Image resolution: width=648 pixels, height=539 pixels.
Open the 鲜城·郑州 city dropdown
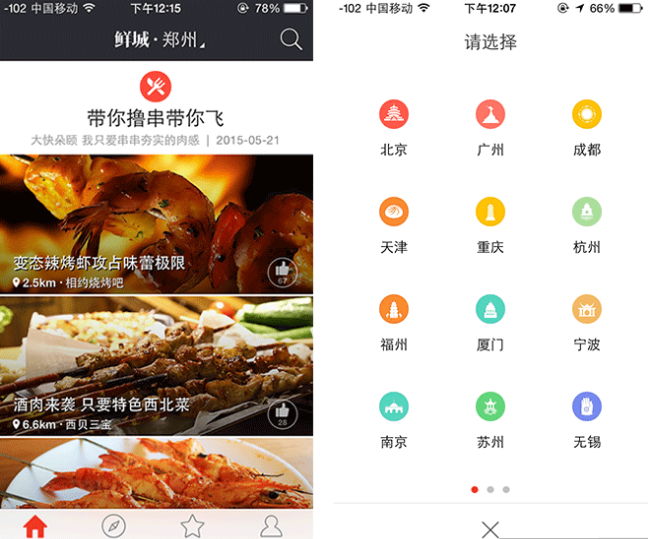(159, 41)
